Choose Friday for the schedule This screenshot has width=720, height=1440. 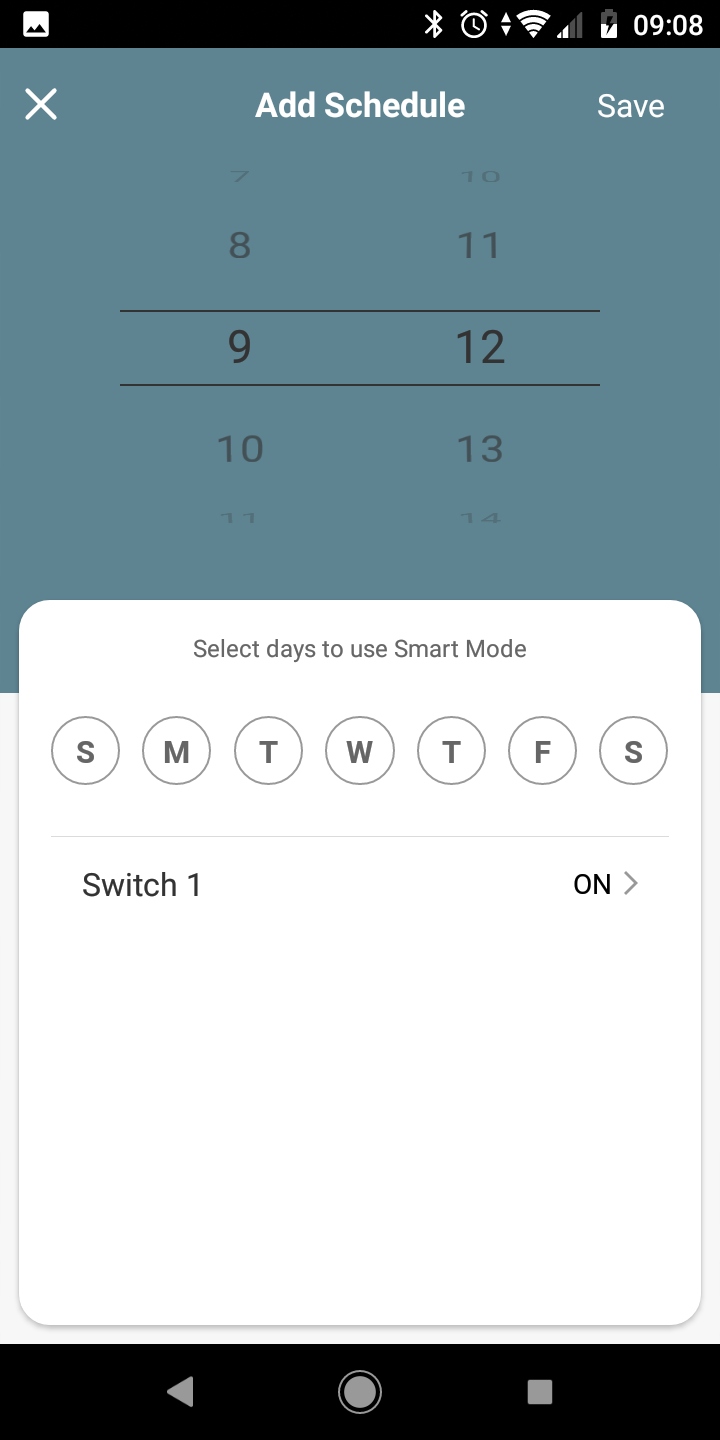(x=542, y=751)
